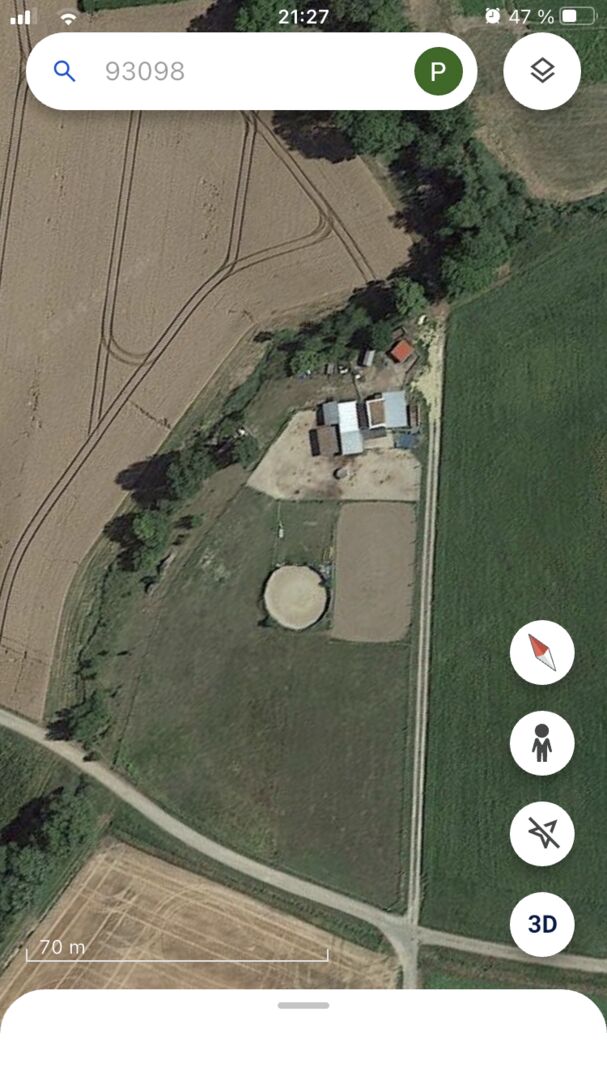Open the profile avatar labeled P

tap(438, 71)
